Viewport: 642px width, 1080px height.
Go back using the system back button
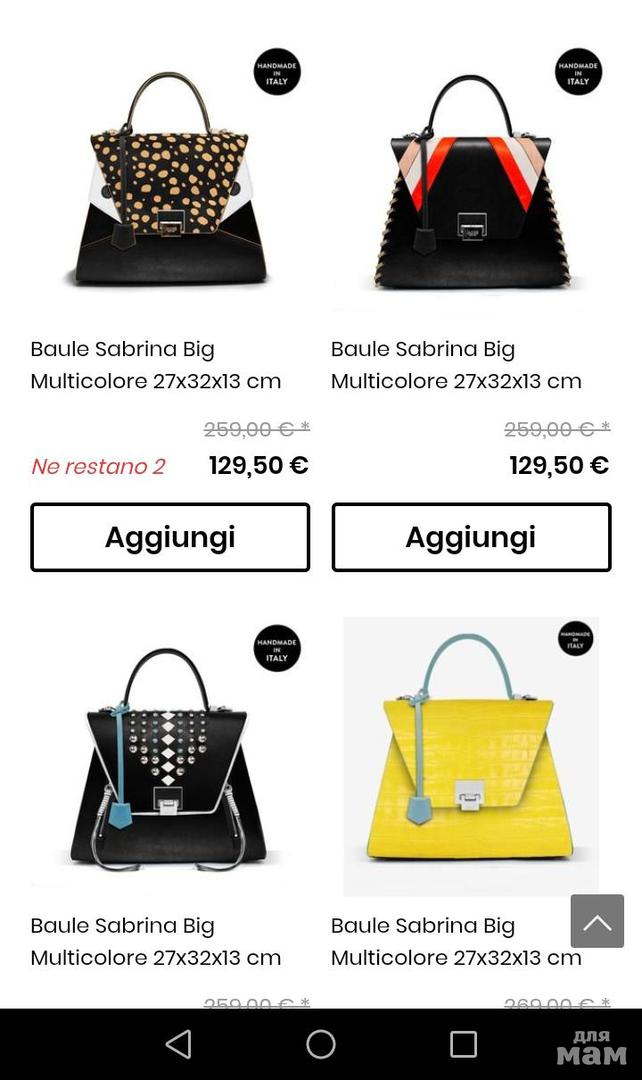178,1044
